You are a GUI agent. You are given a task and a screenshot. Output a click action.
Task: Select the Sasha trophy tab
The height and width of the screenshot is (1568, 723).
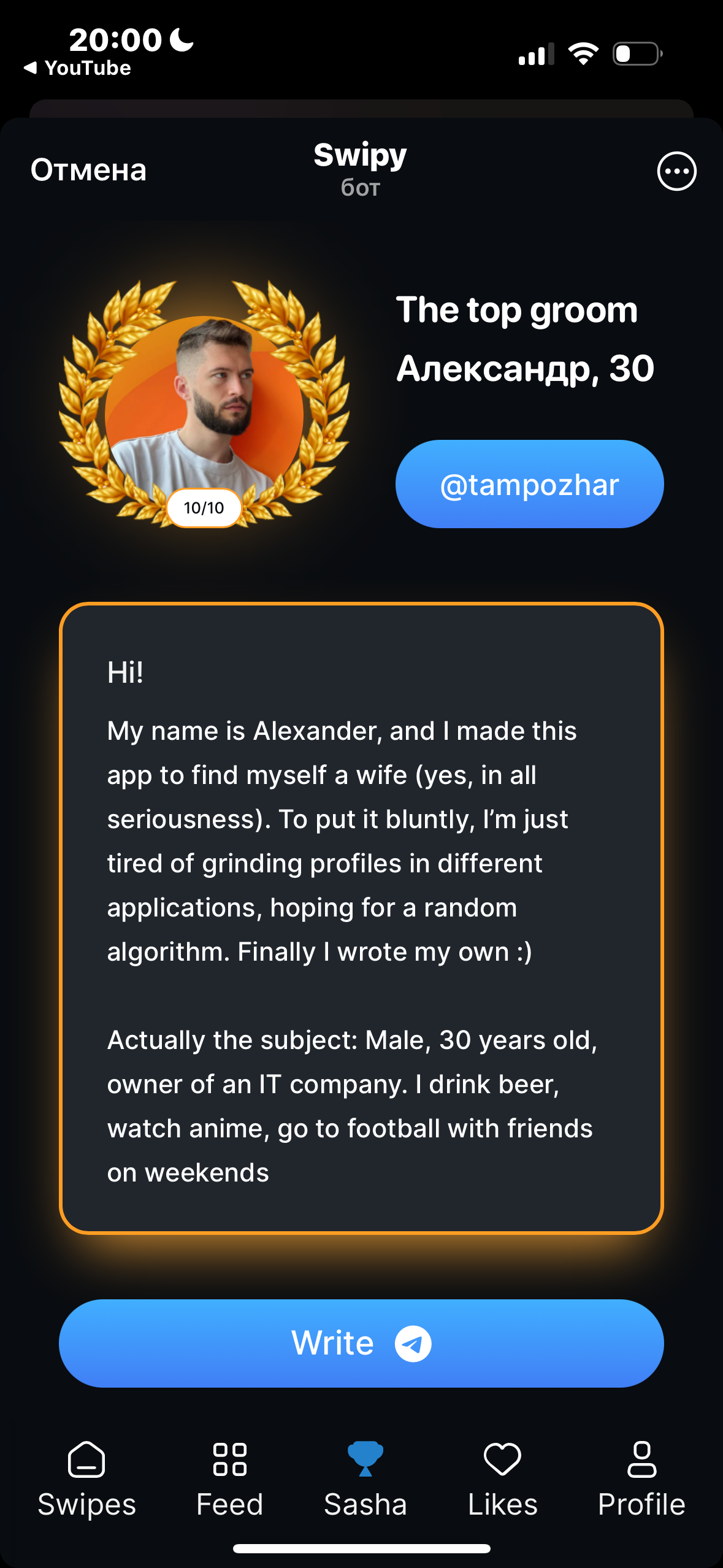tap(365, 1479)
